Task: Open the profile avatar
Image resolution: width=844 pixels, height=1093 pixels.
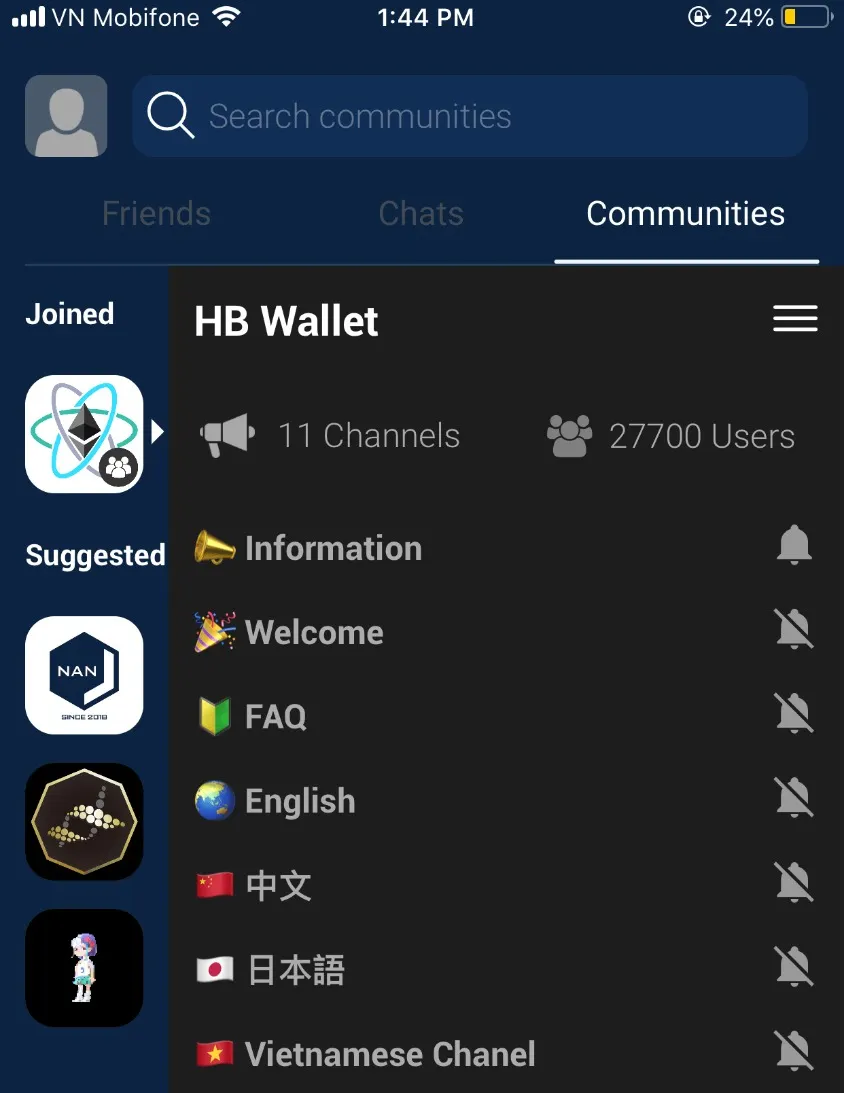Action: pyautogui.click(x=66, y=116)
